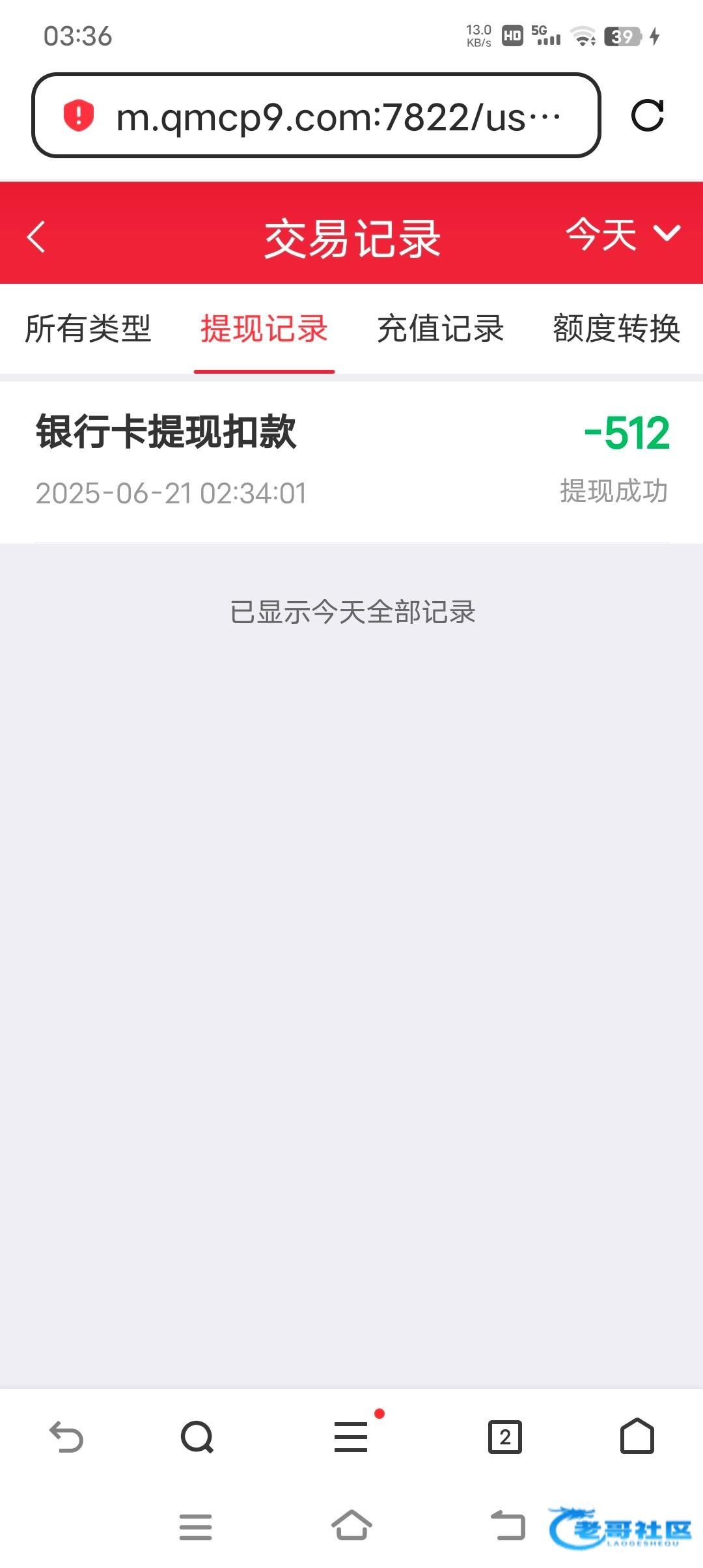This screenshot has width=703, height=1568.
Task: Open system recent apps menu
Action: click(195, 1526)
